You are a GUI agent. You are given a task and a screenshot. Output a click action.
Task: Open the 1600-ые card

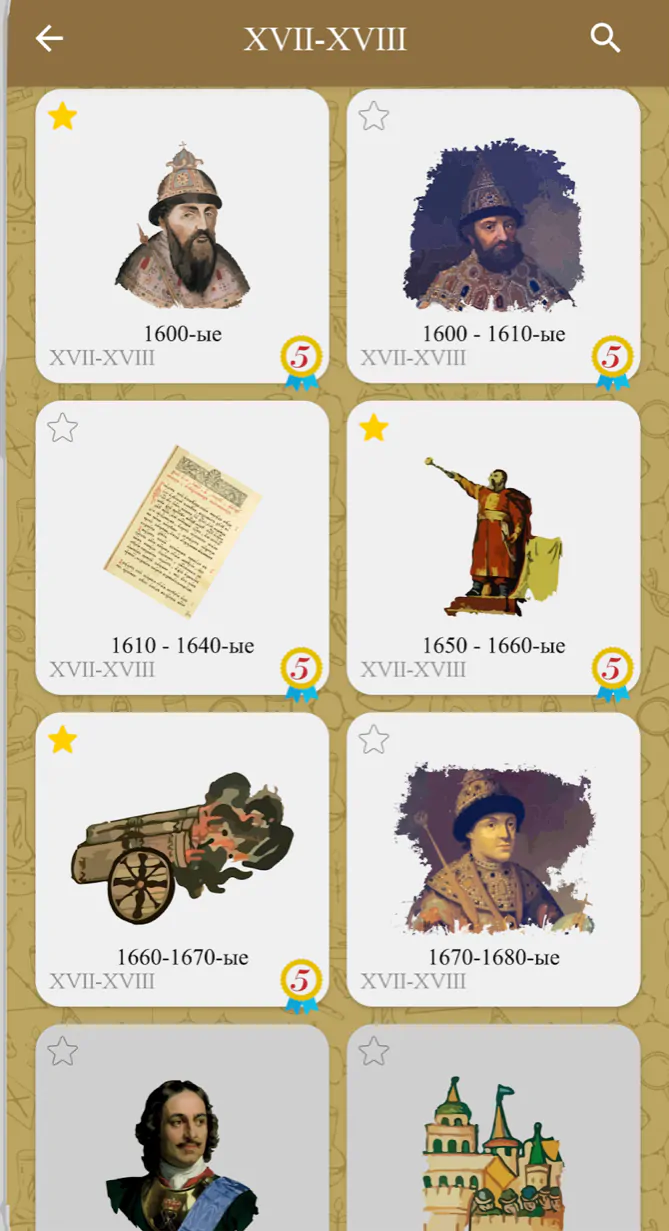182,237
